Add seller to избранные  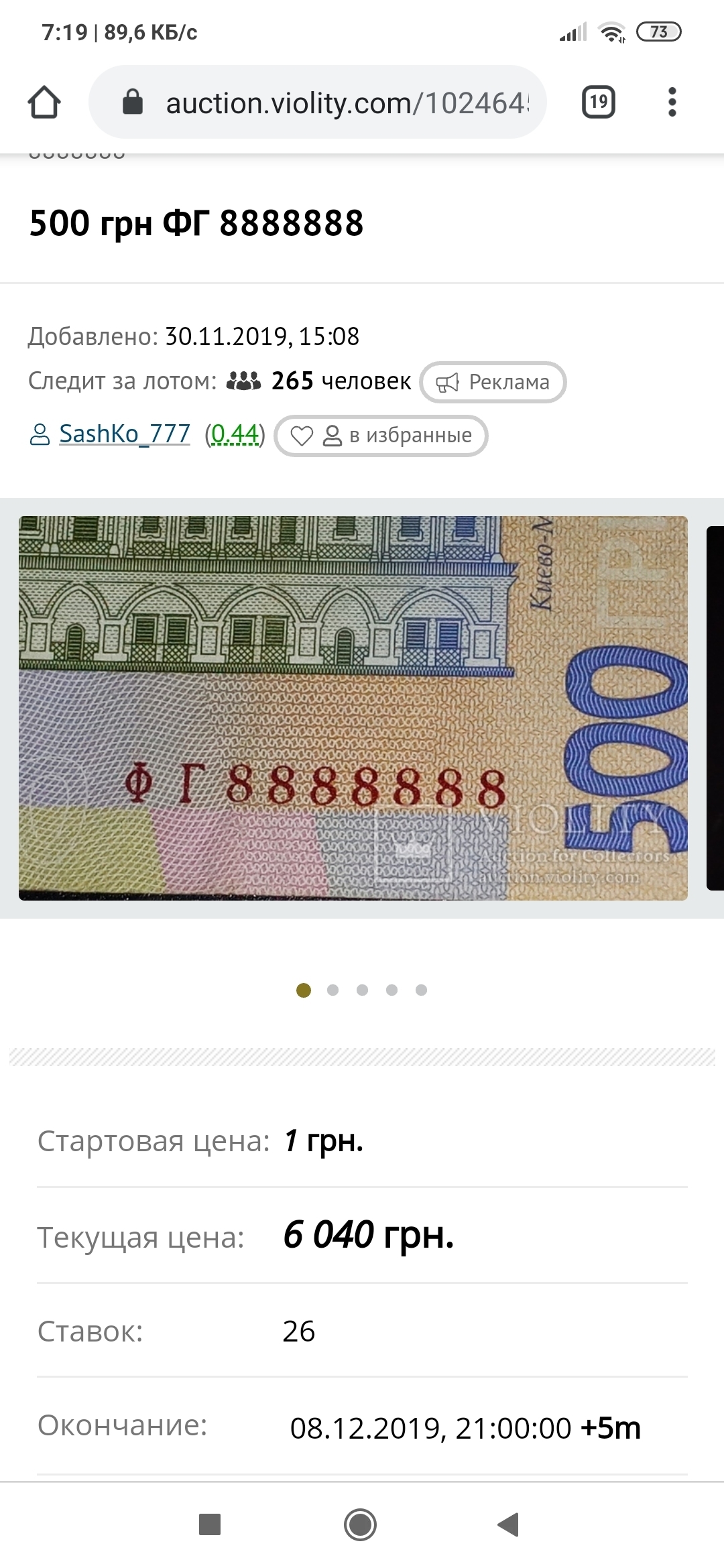[x=381, y=436]
